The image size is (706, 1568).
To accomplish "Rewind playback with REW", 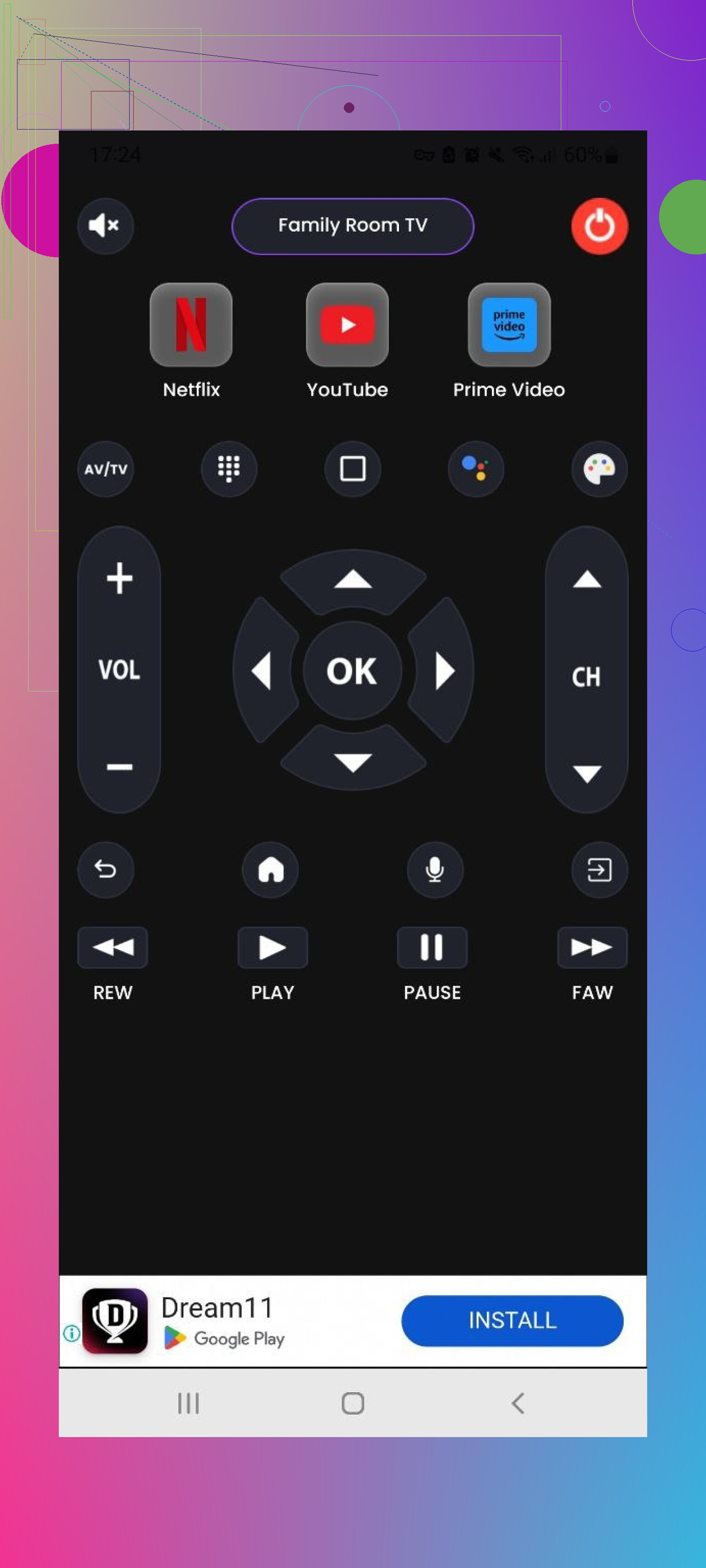I will tap(113, 947).
